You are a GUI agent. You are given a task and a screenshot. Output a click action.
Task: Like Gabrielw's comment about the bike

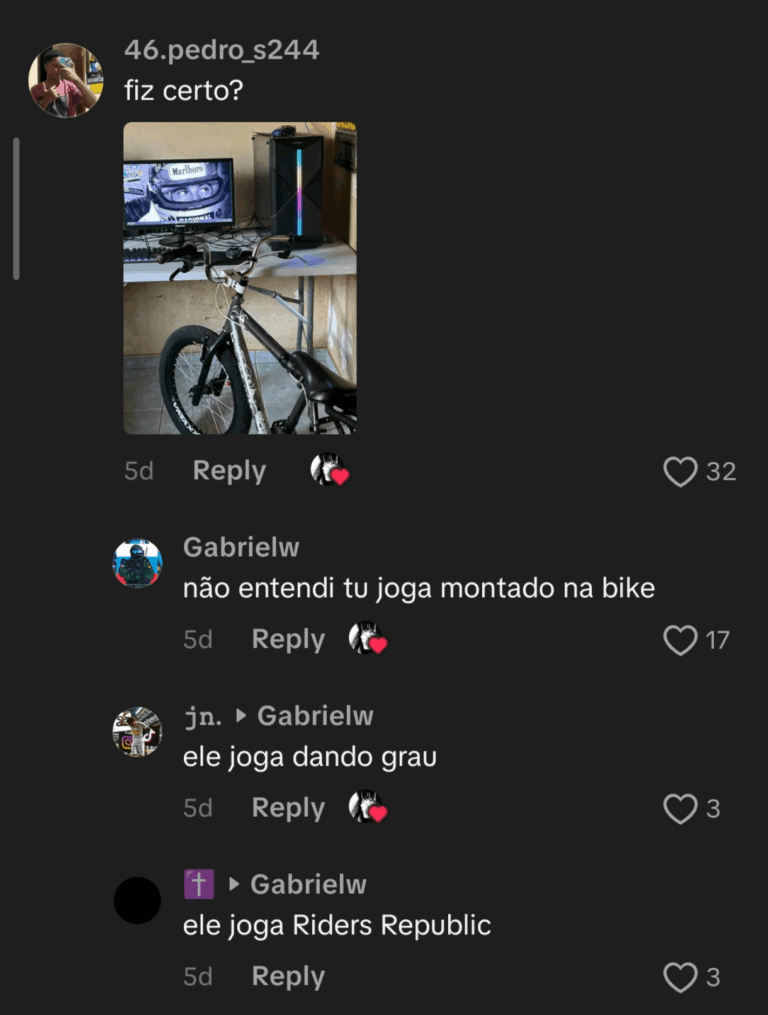click(680, 640)
